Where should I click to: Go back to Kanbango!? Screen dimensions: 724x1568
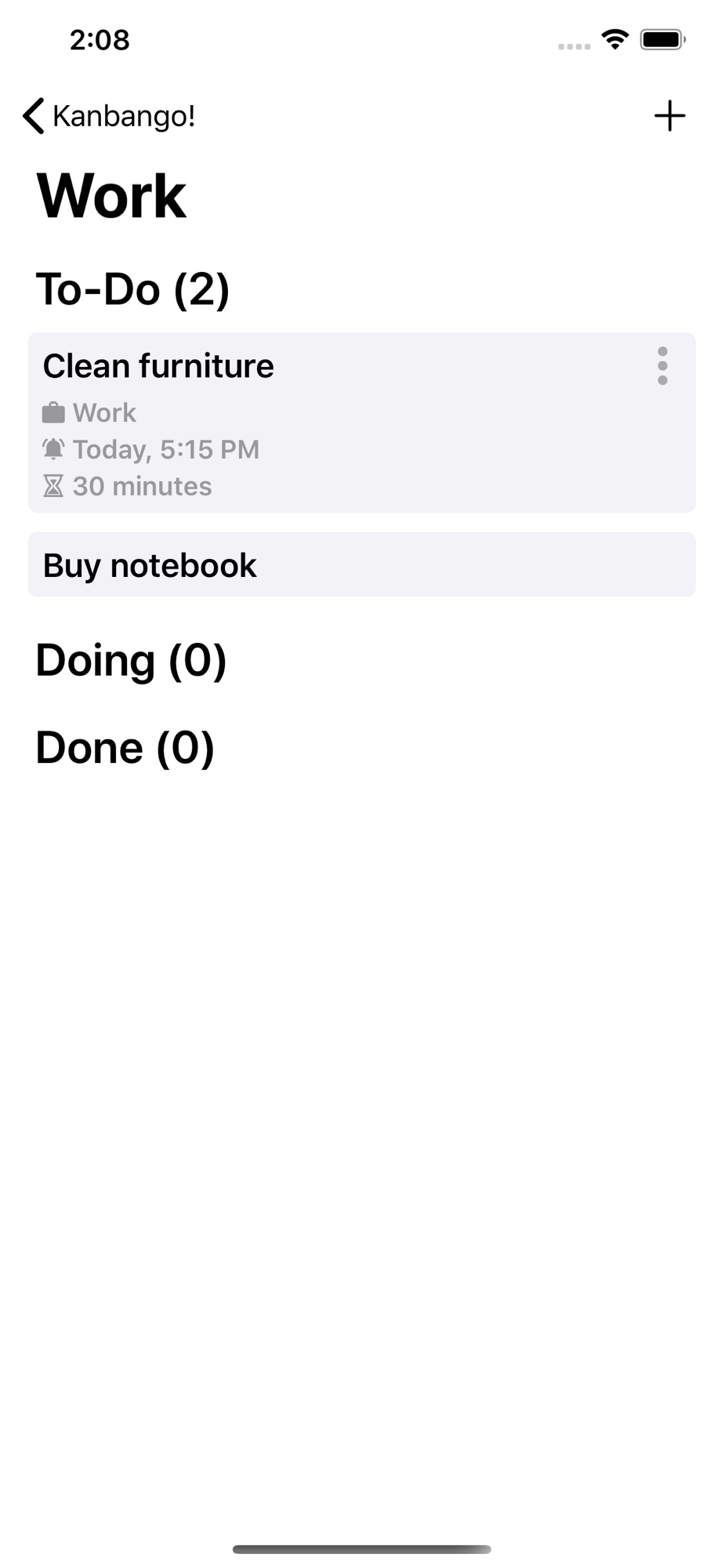click(109, 116)
